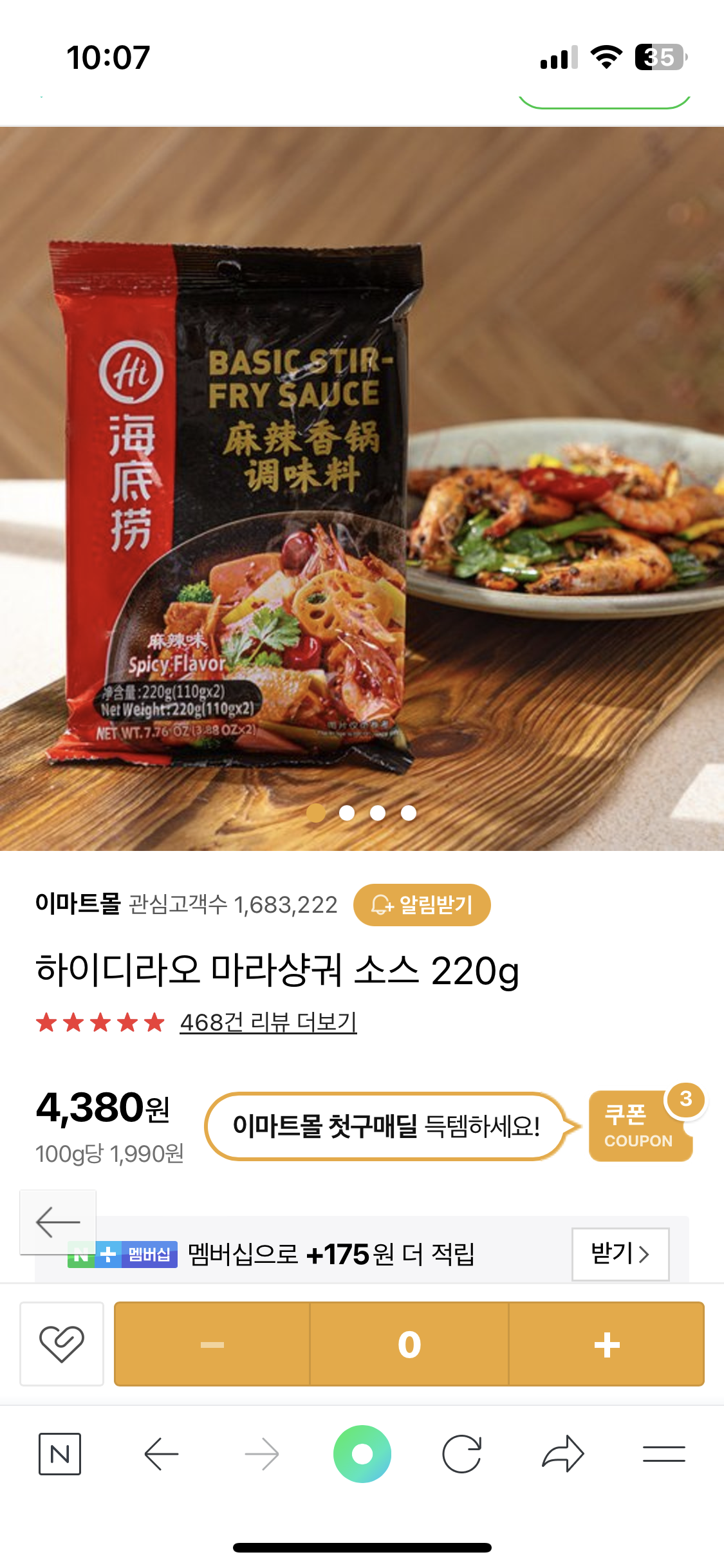Open Naver home via N icon
This screenshot has height=1568, width=724.
[60, 1454]
